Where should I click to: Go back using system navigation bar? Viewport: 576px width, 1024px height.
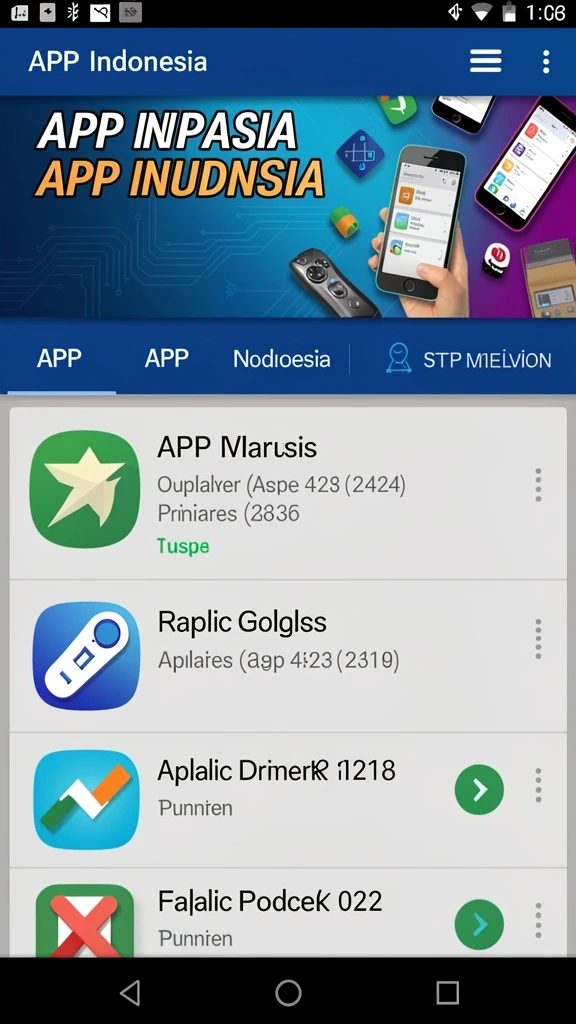[131, 993]
